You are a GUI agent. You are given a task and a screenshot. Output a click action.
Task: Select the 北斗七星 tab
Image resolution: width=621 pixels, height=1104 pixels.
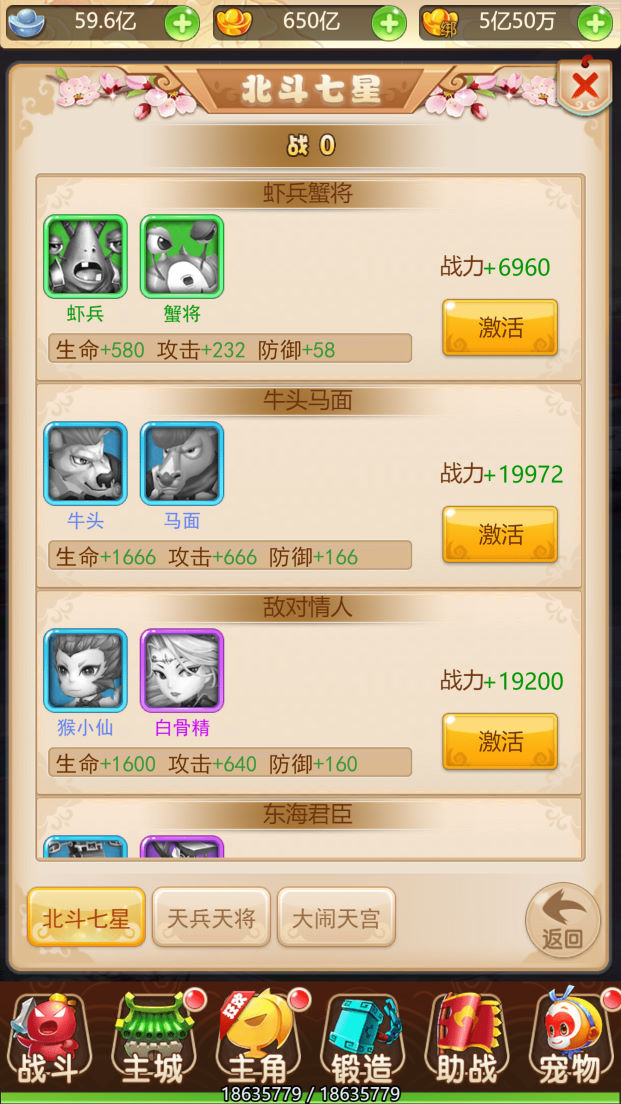point(86,917)
